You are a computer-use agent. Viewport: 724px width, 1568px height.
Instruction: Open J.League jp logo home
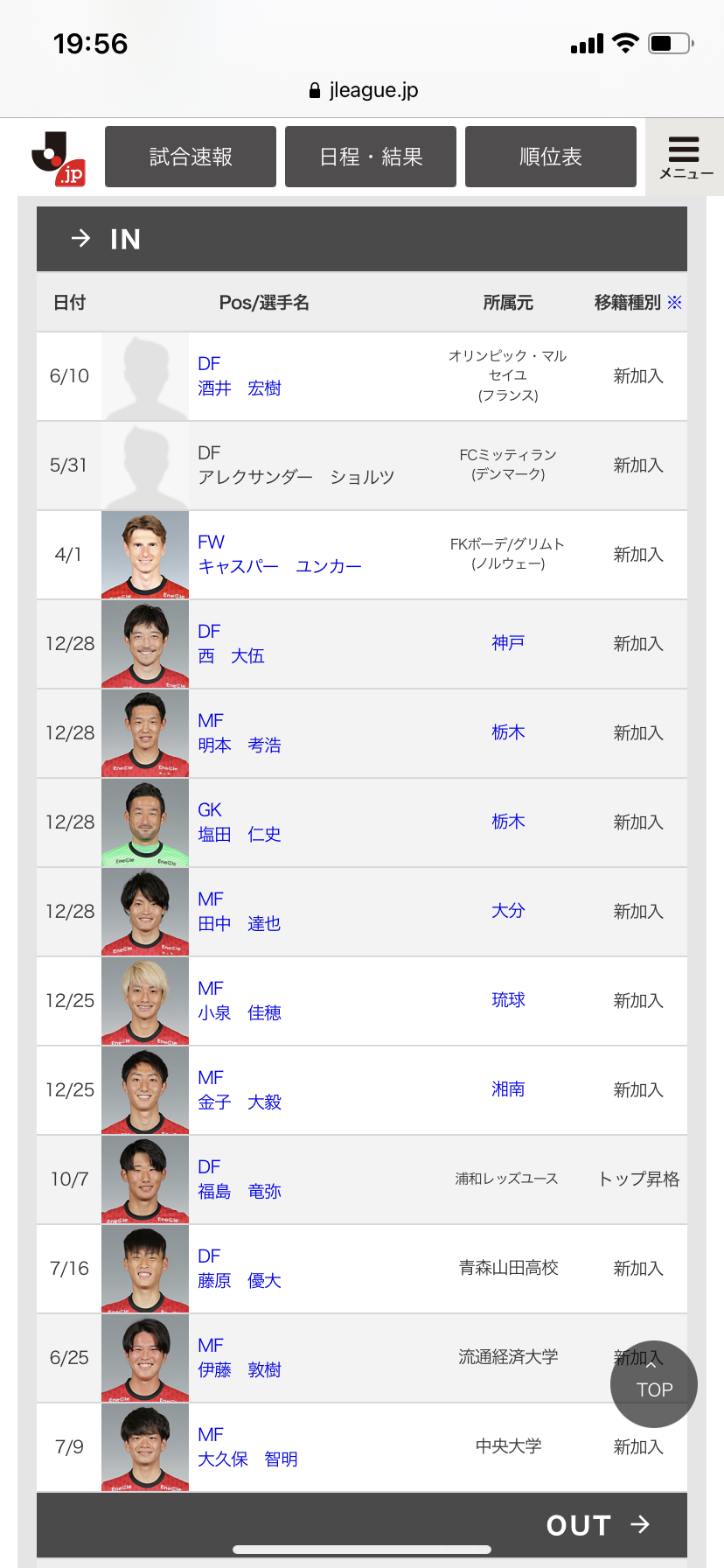[x=59, y=158]
